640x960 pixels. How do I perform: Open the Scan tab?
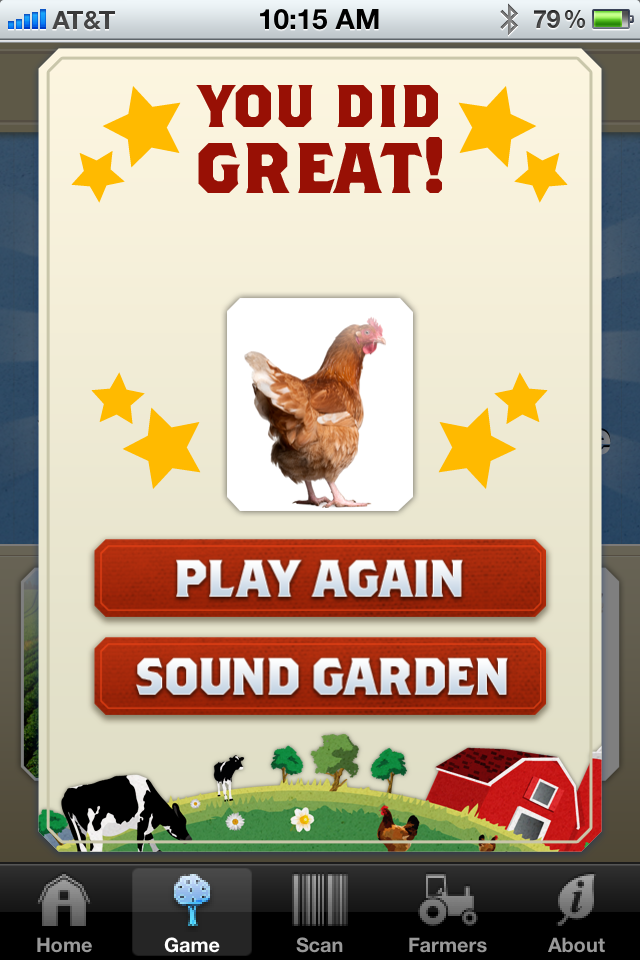[320, 912]
